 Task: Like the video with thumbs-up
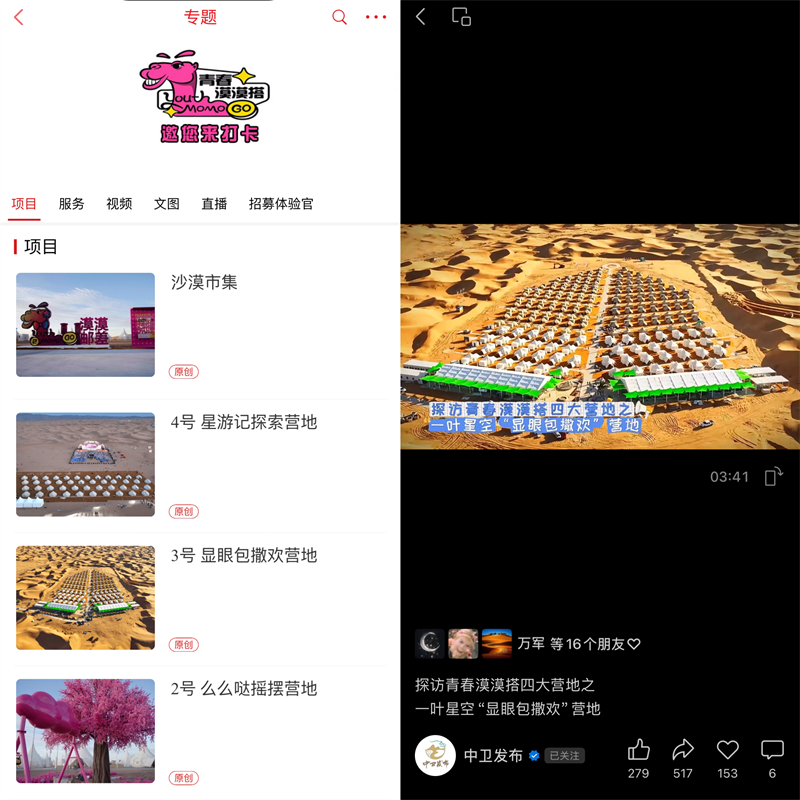tap(639, 750)
